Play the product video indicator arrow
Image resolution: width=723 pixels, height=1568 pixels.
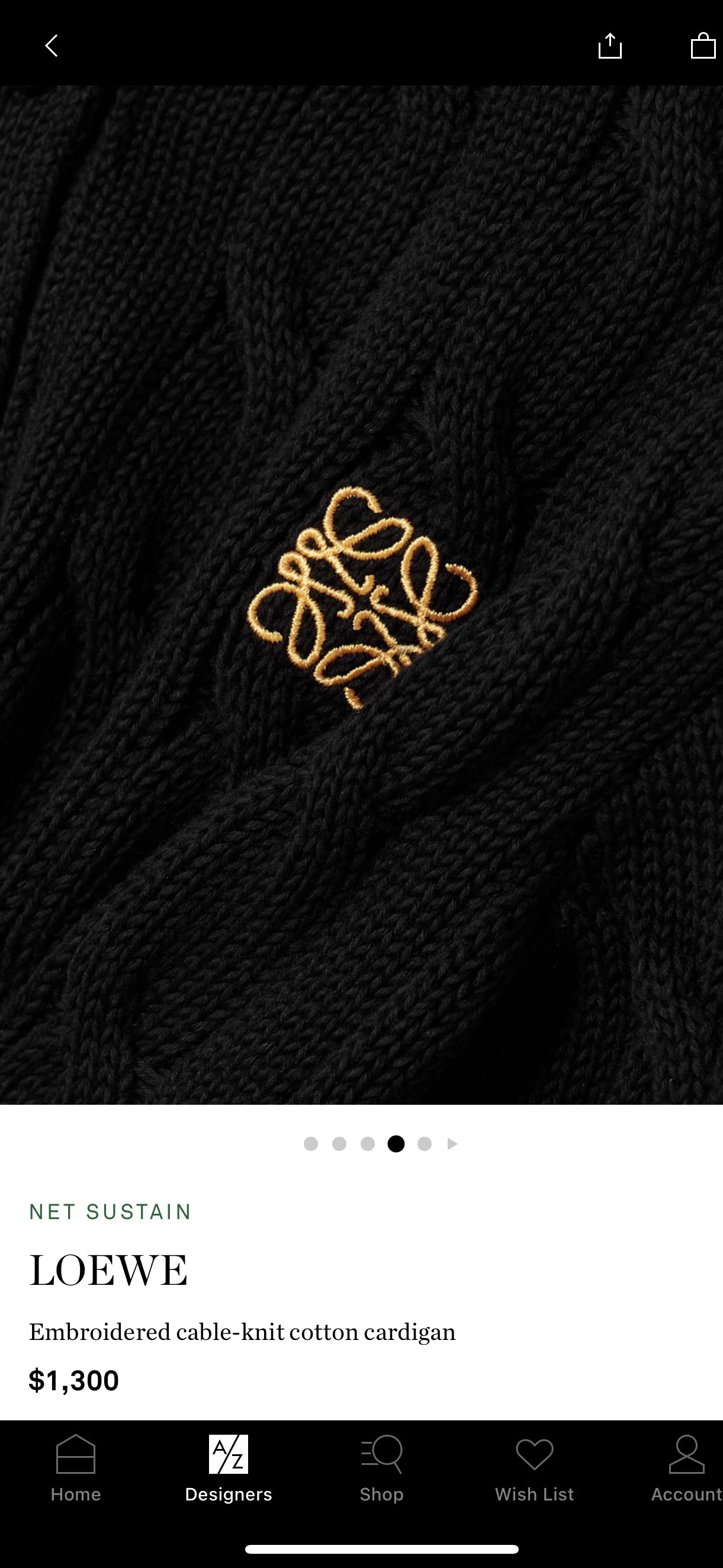pyautogui.click(x=452, y=1144)
